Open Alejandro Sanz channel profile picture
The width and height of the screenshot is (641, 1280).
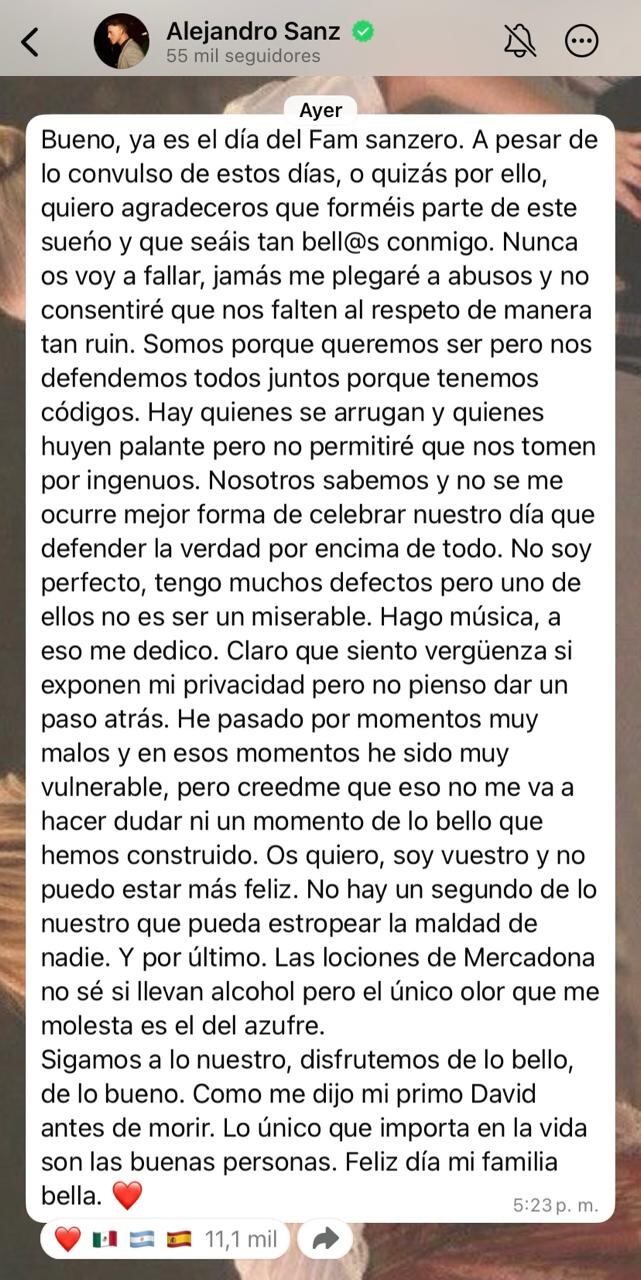(121, 42)
